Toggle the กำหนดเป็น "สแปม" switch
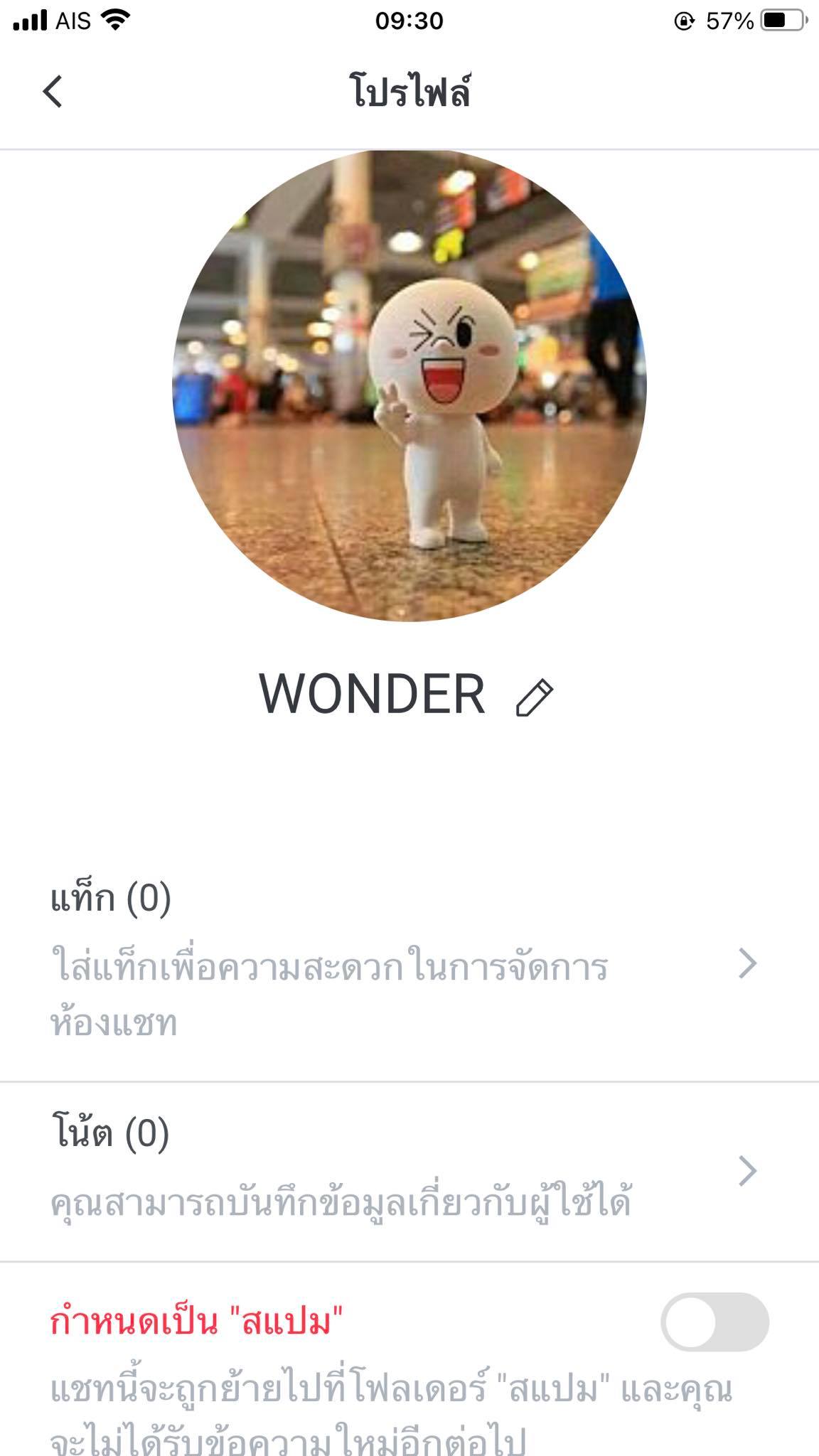Image resolution: width=819 pixels, height=1456 pixels. point(714,1322)
